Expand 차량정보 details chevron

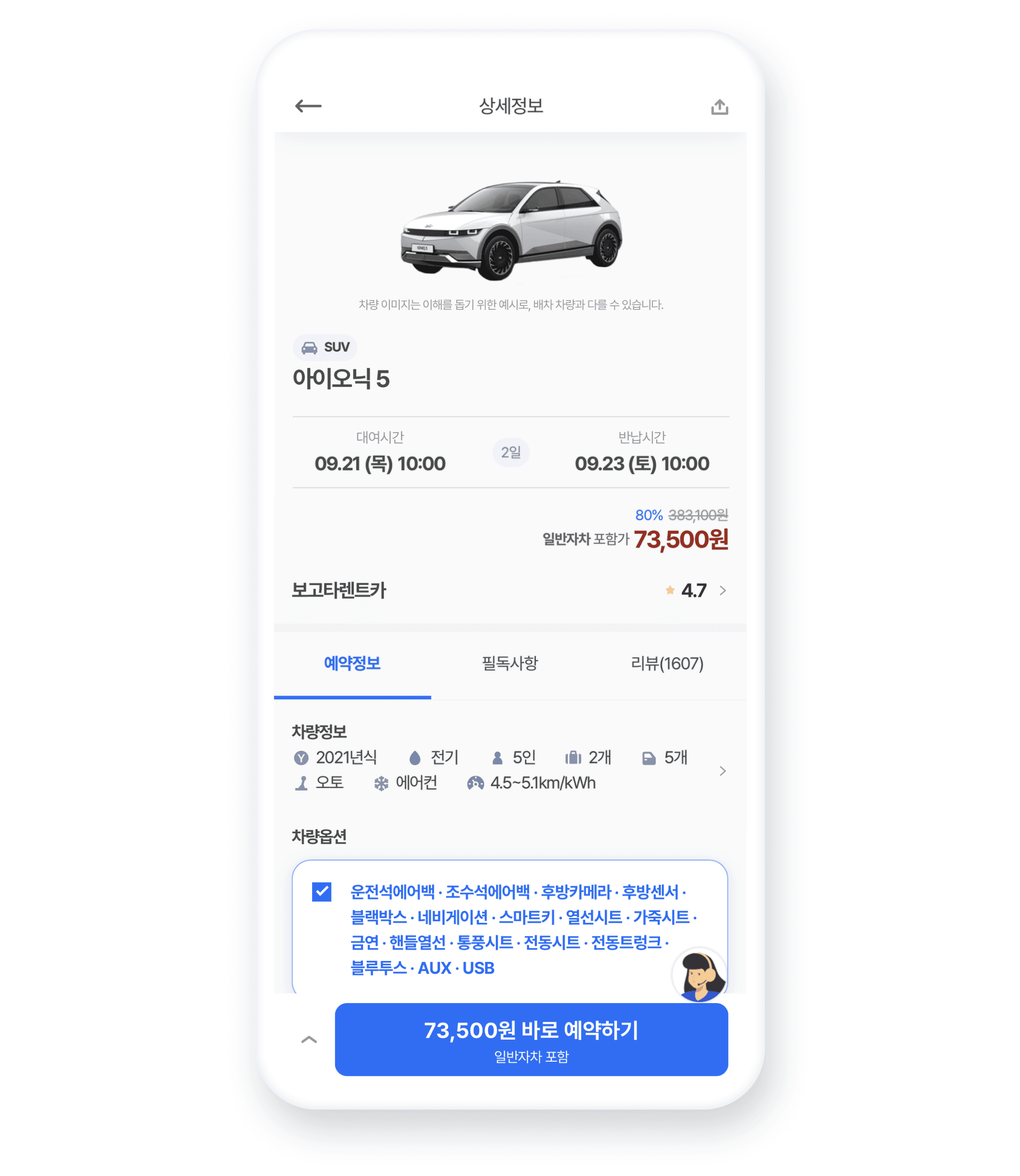tap(722, 771)
